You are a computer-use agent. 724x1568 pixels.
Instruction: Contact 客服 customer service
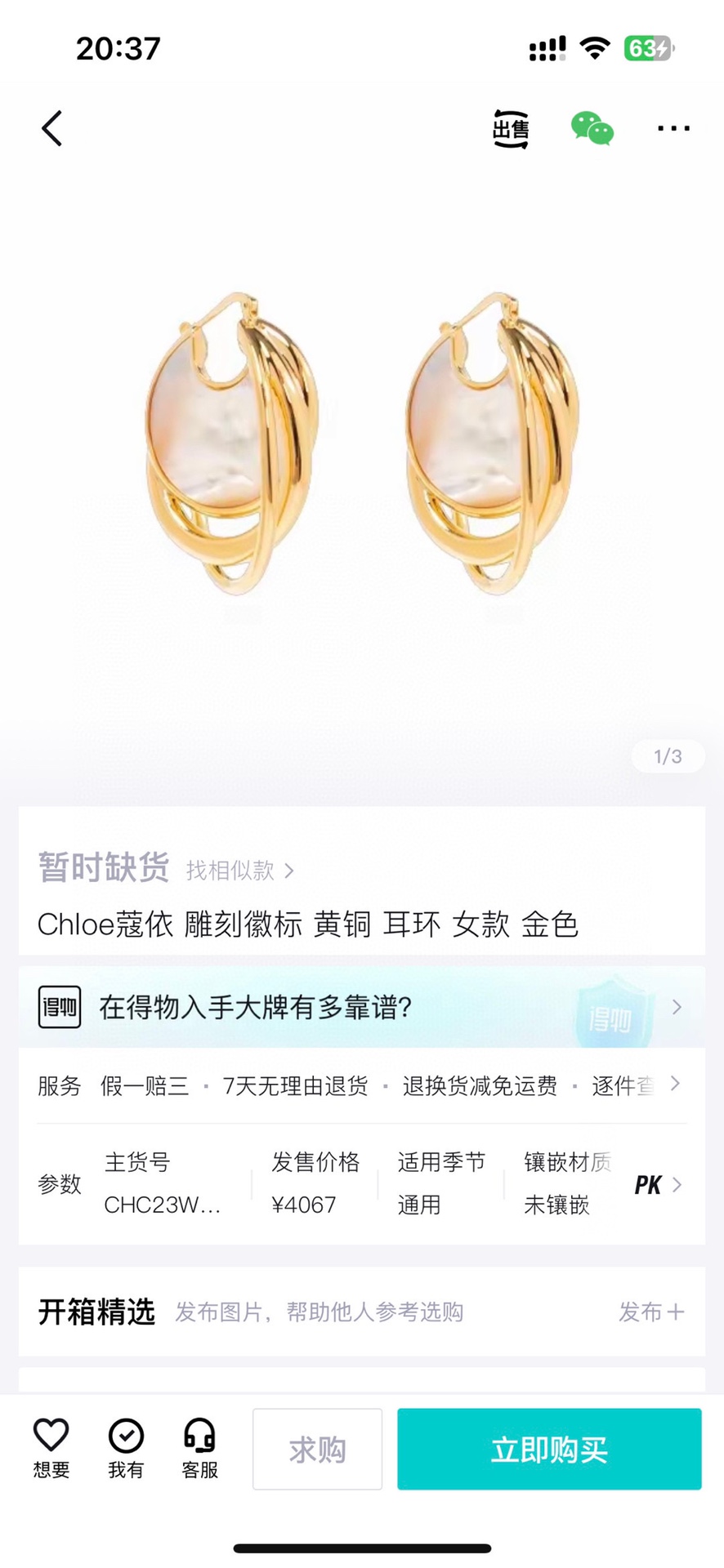(x=199, y=1449)
